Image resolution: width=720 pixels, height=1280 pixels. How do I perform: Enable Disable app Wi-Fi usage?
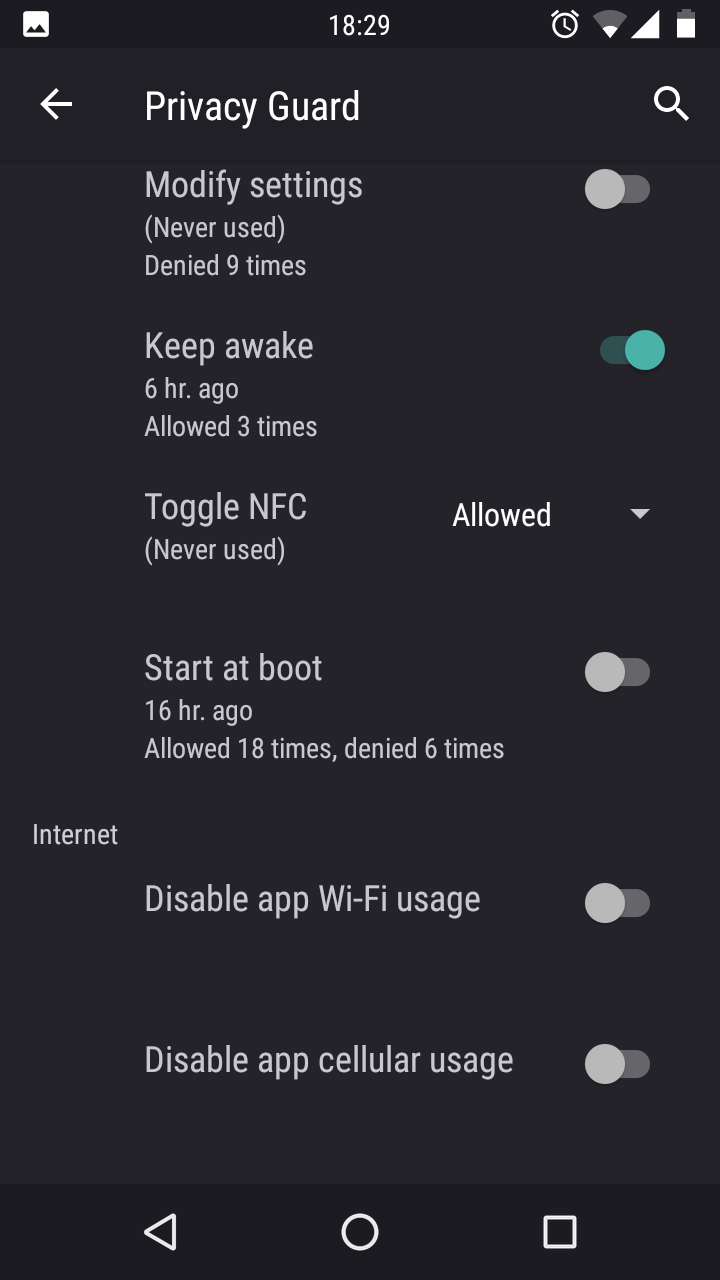[618, 903]
